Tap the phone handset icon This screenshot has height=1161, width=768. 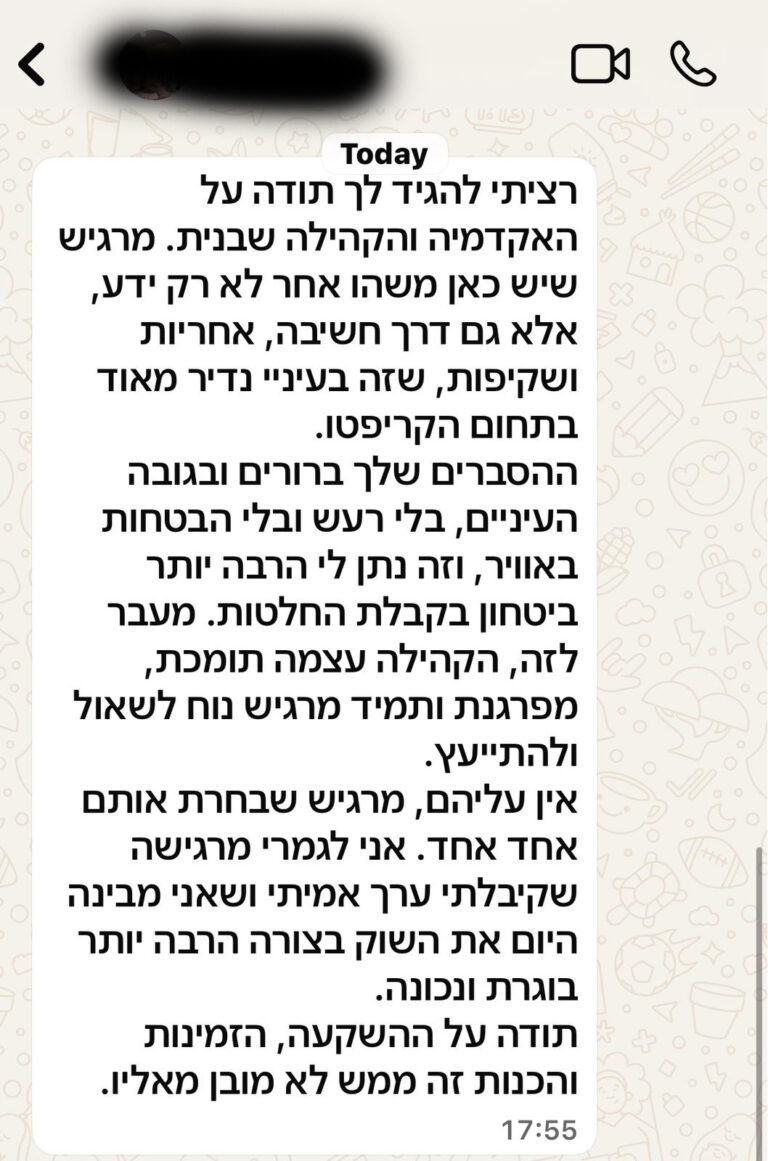click(695, 62)
